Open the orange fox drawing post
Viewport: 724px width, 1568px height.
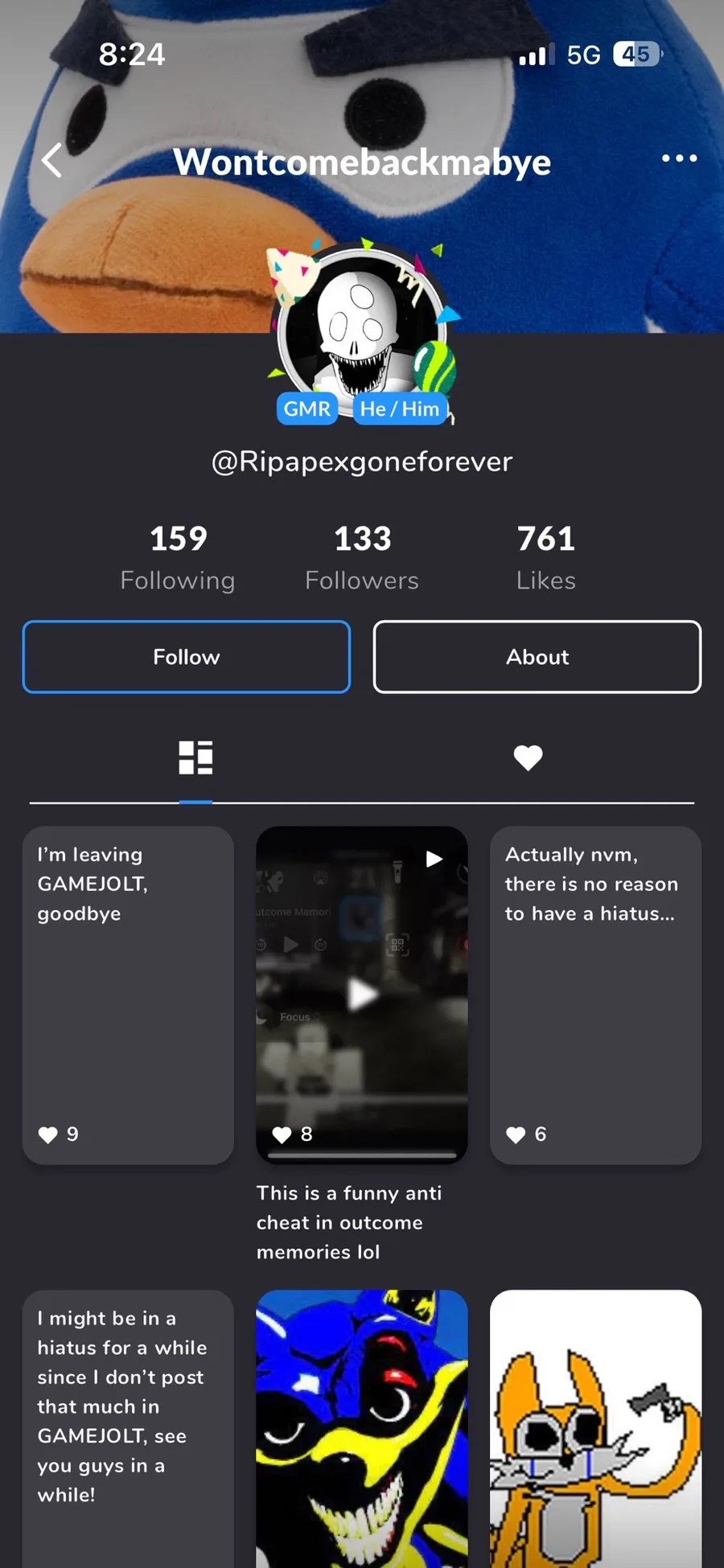coord(595,1427)
